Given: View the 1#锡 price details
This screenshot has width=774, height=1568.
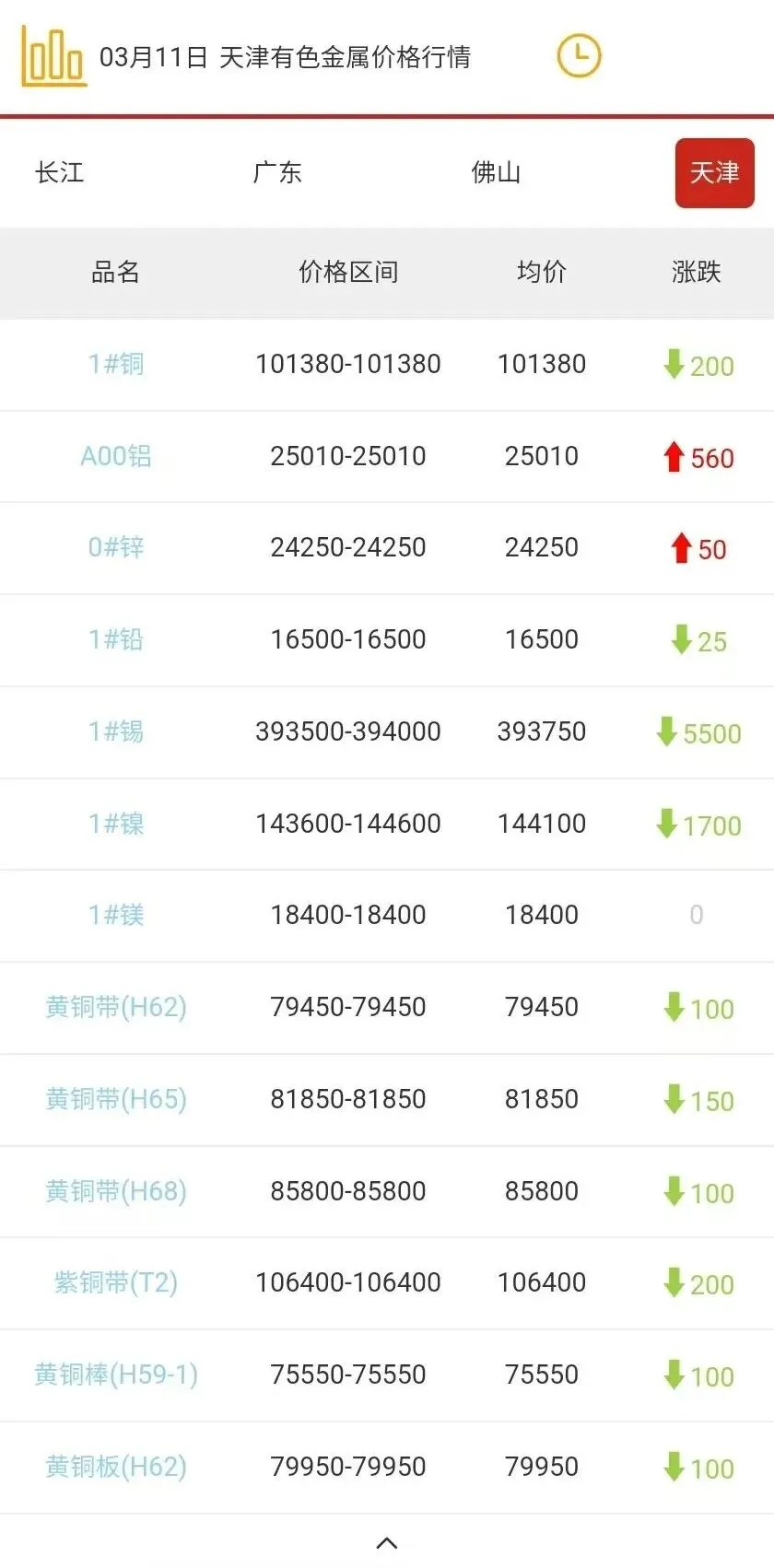Looking at the screenshot, I should pyautogui.click(x=116, y=731).
